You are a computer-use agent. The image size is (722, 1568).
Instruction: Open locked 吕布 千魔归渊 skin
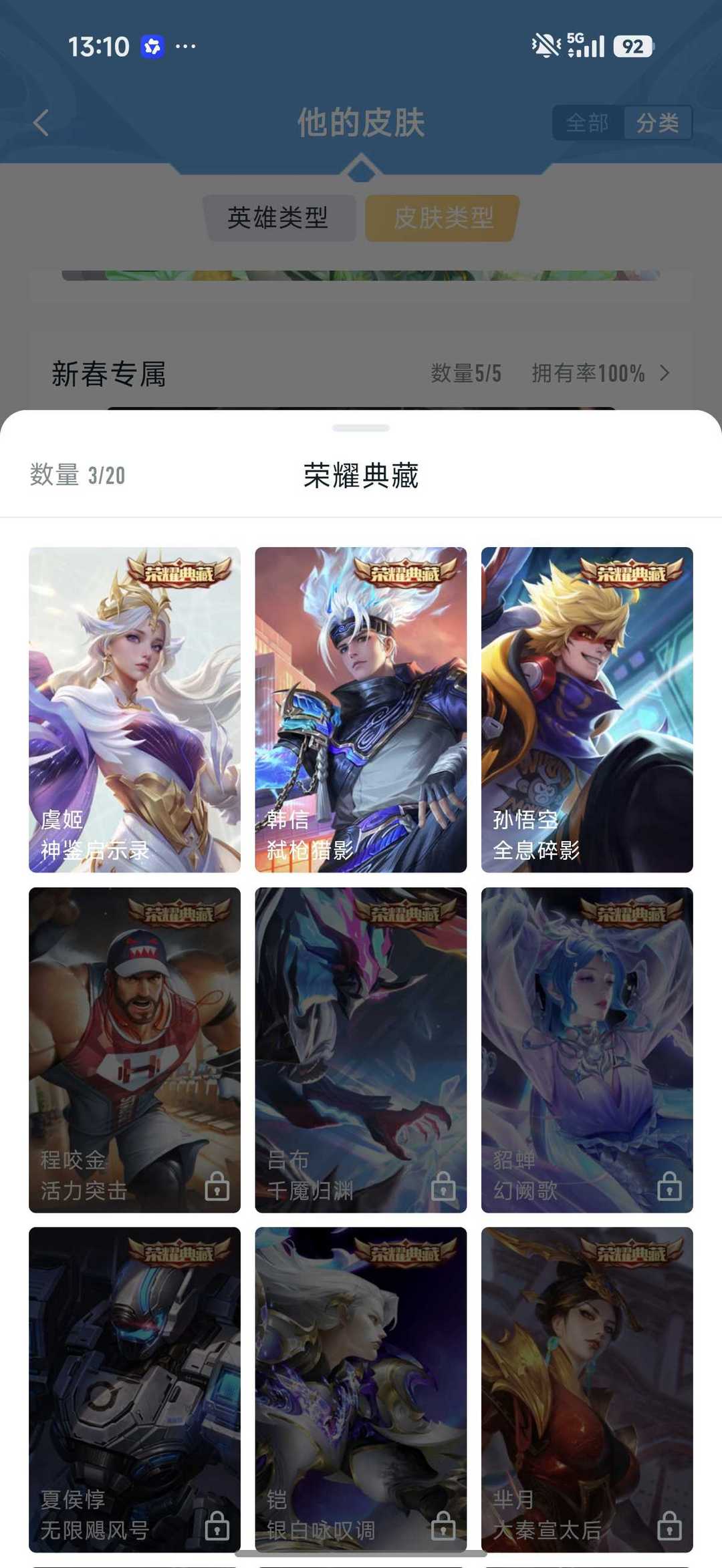click(x=361, y=1050)
